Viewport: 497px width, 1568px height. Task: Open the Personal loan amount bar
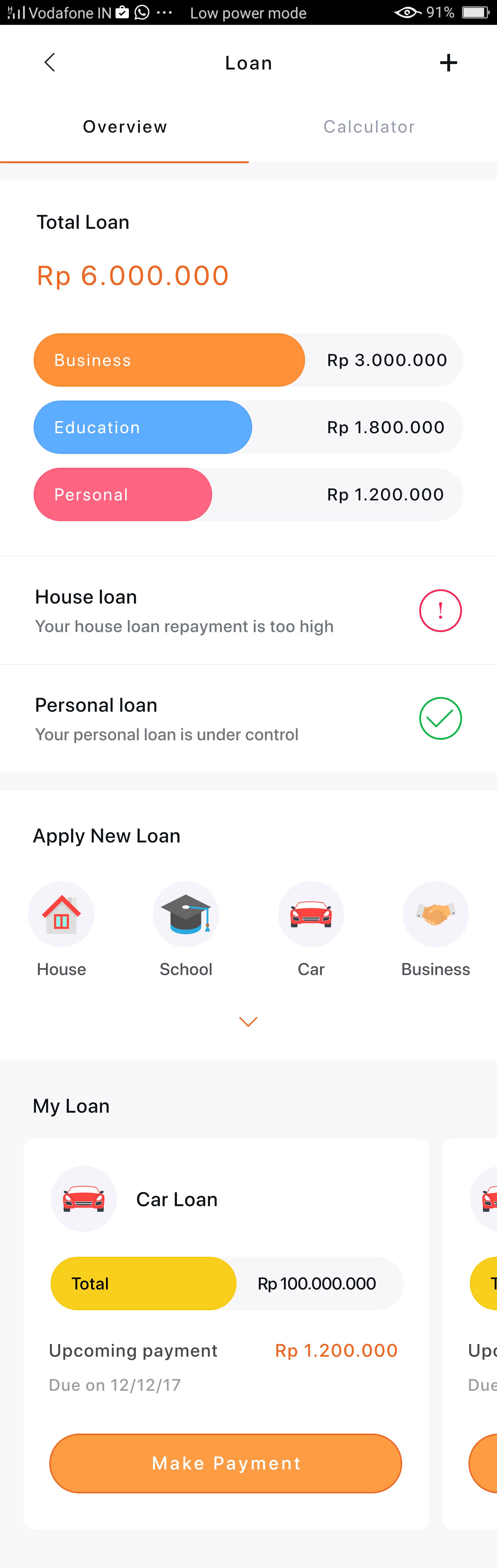tap(248, 494)
